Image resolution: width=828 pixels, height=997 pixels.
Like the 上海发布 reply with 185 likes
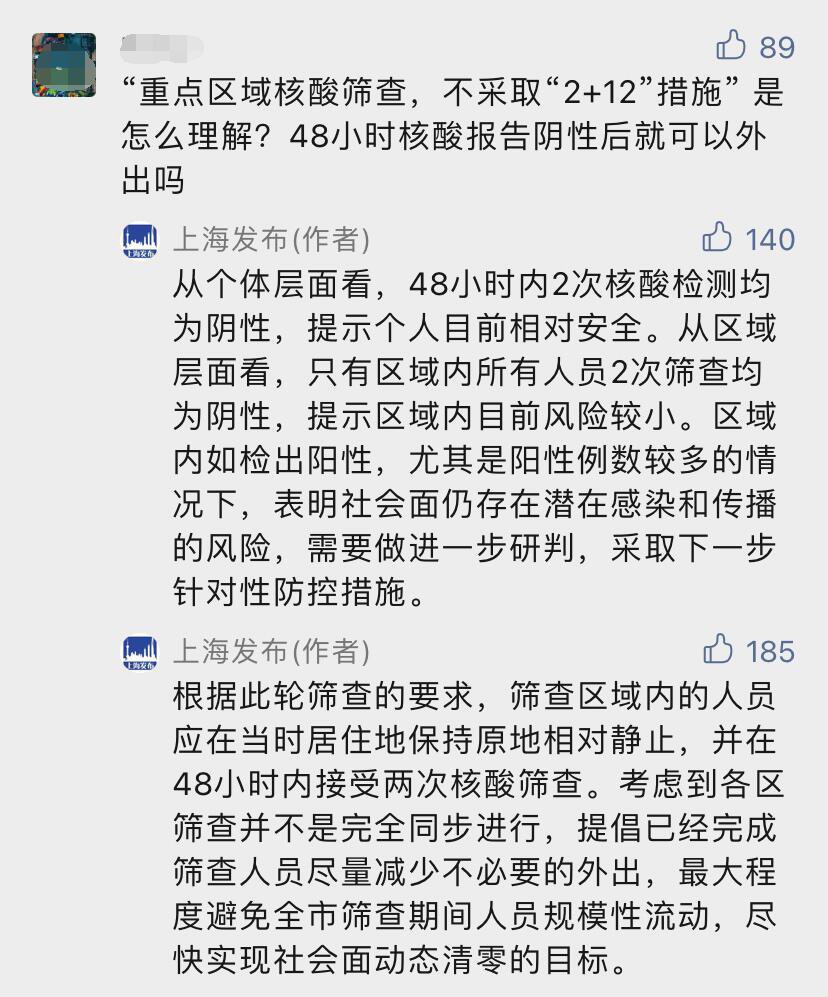[718, 650]
